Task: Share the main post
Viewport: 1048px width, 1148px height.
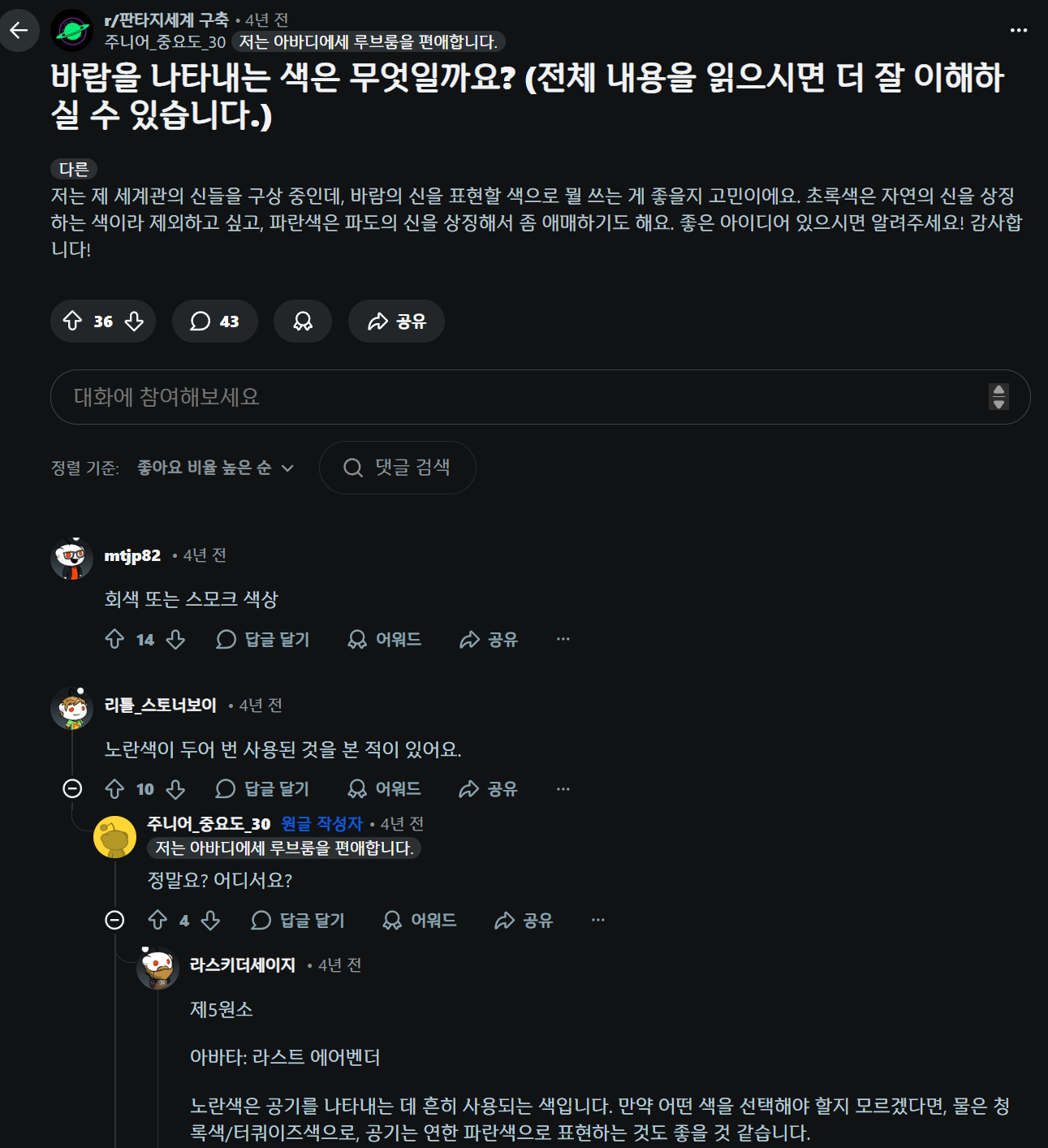Action: pyautogui.click(x=396, y=322)
